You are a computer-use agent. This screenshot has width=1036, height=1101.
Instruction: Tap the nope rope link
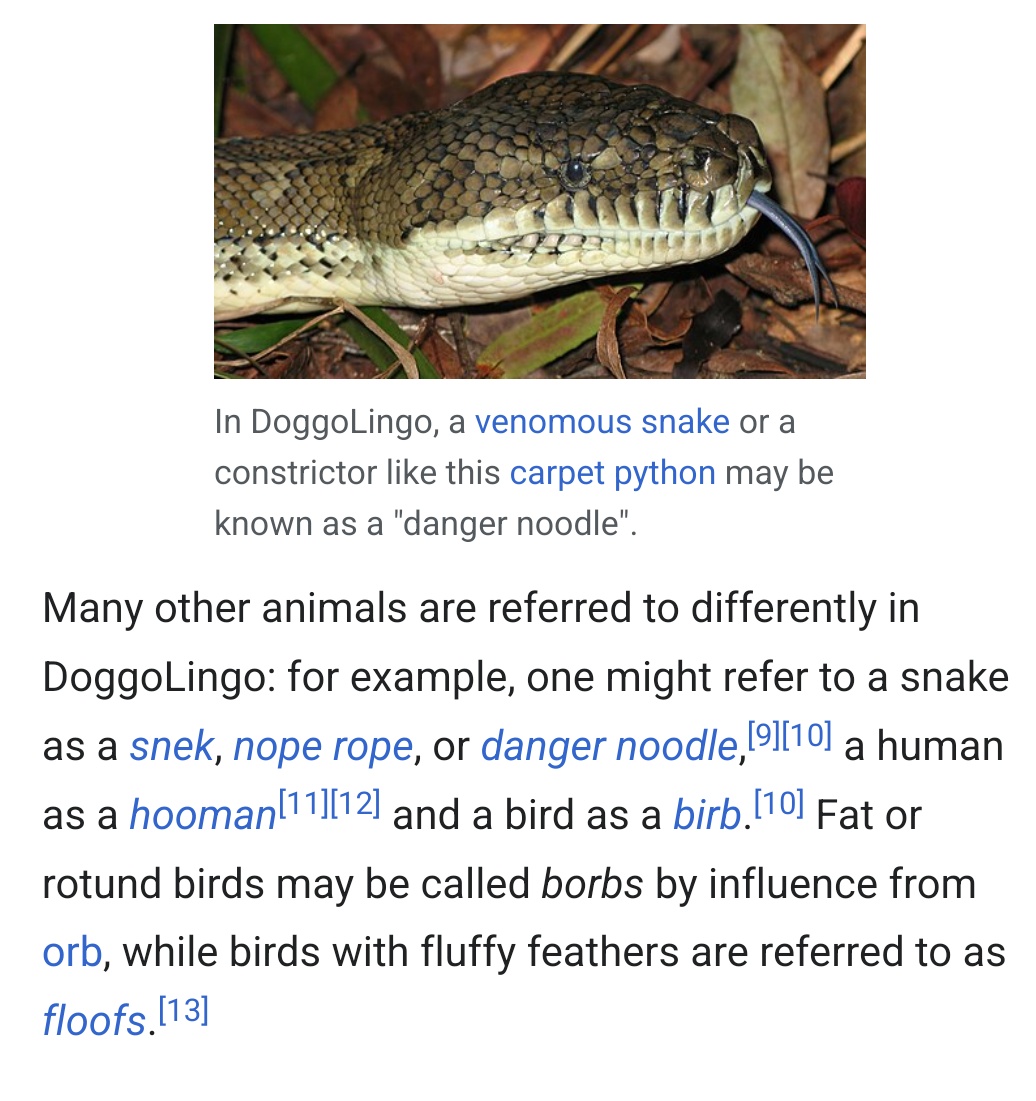[322, 747]
